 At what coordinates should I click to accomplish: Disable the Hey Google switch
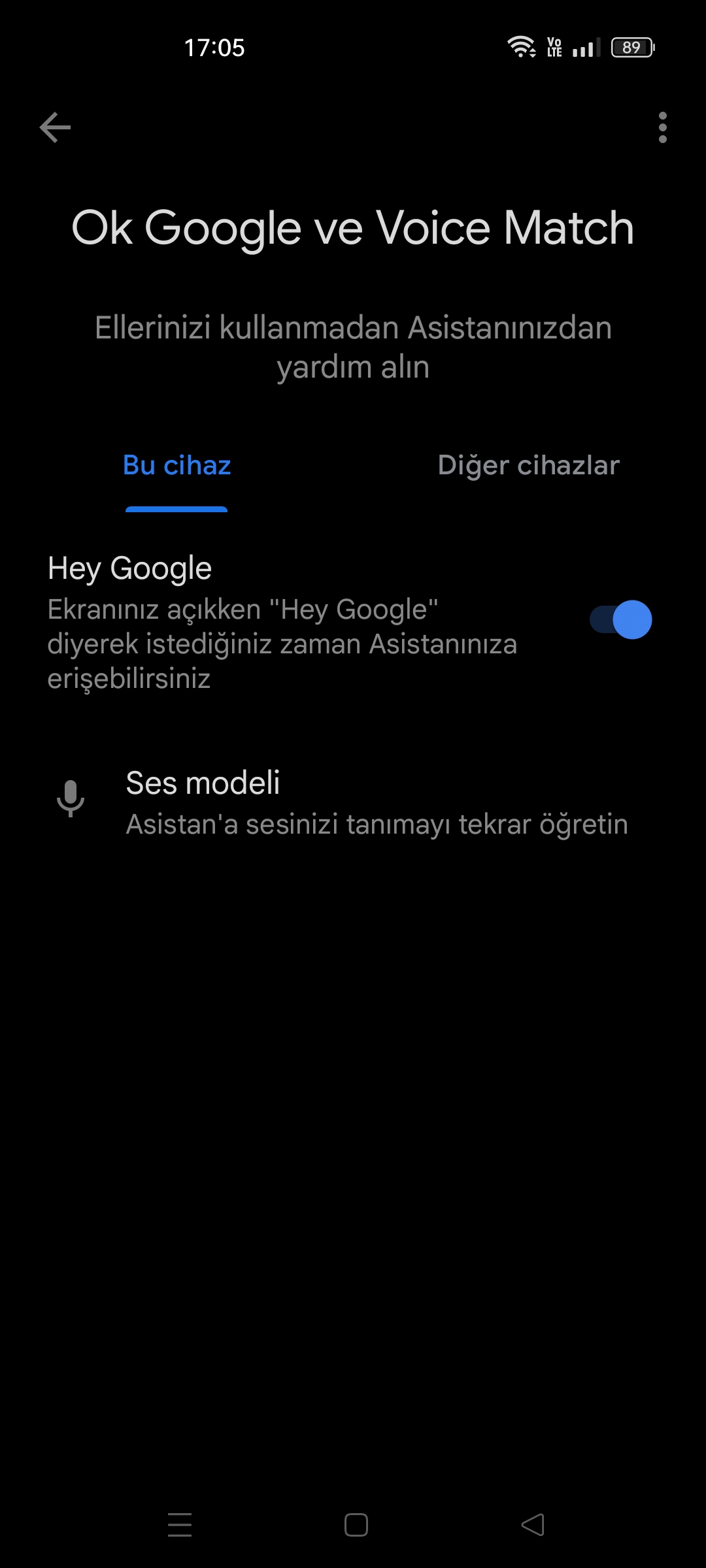pyautogui.click(x=620, y=619)
